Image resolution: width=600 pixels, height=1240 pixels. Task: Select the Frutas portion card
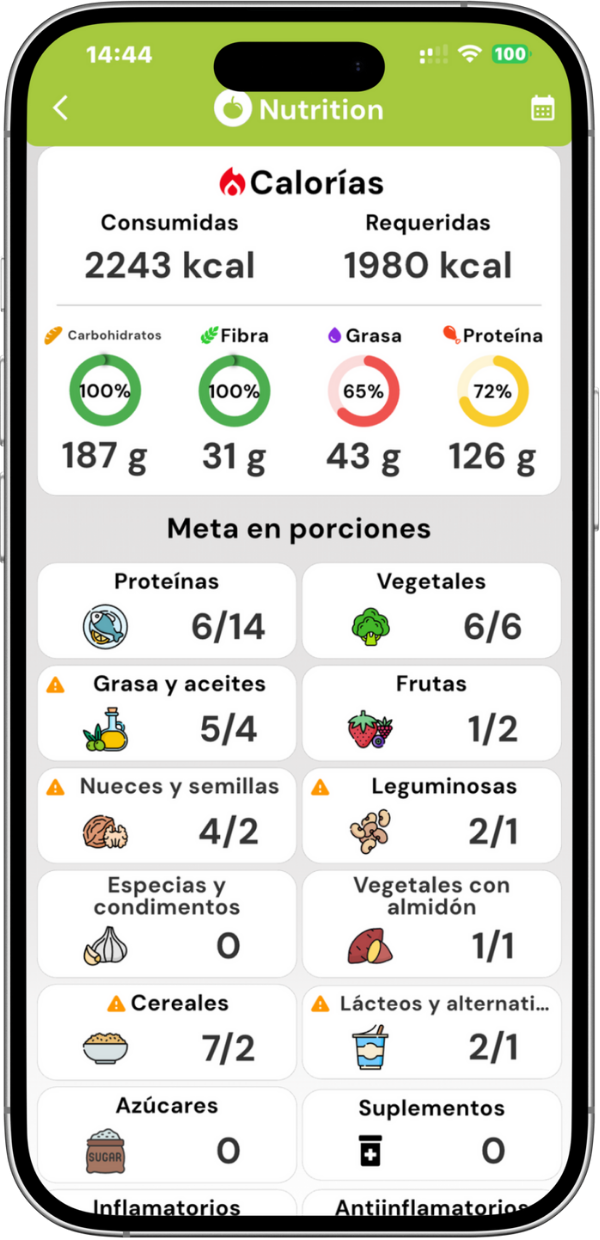click(432, 712)
